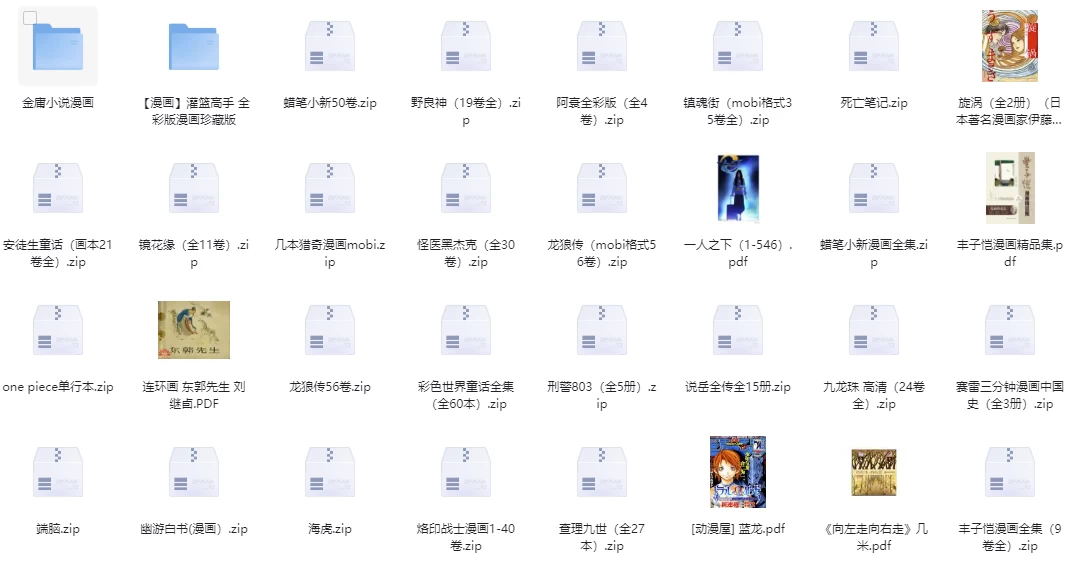Screen dimensions: 1090x565
Task: Open 九龙珠 高清（24卷全）.zip
Action: point(874,331)
